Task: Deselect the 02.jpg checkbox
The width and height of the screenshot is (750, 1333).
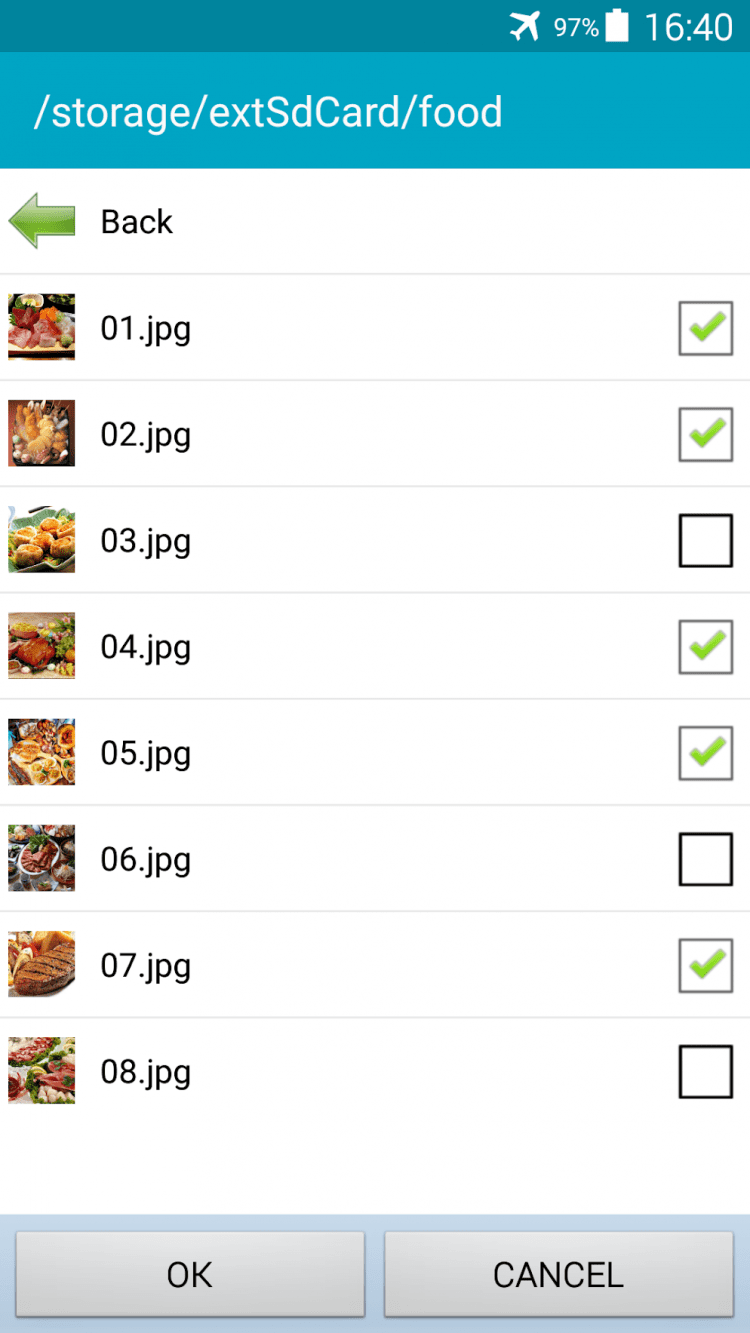Action: pos(705,434)
